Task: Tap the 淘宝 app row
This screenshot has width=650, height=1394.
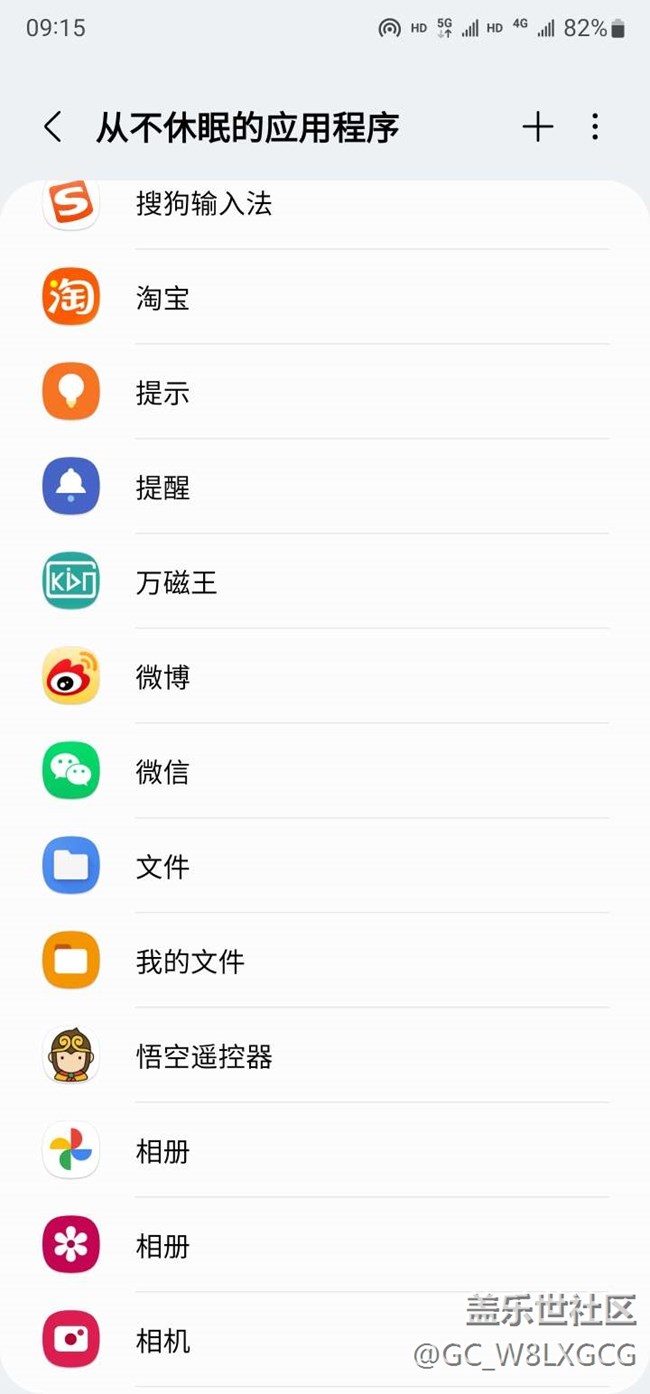Action: tap(325, 297)
